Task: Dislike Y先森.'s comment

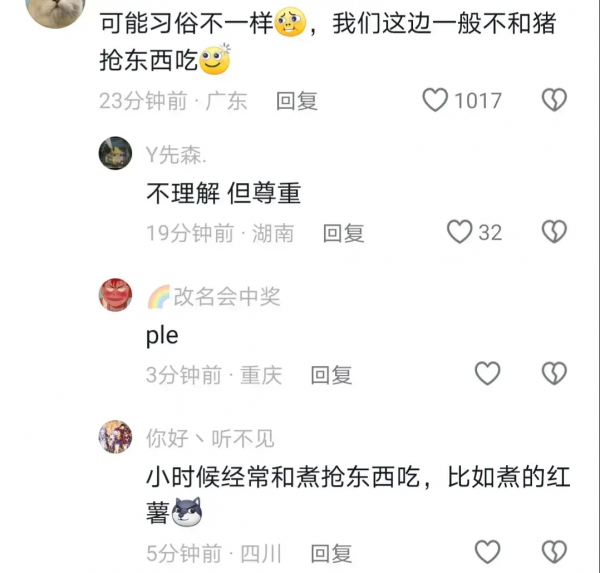Action: (554, 233)
